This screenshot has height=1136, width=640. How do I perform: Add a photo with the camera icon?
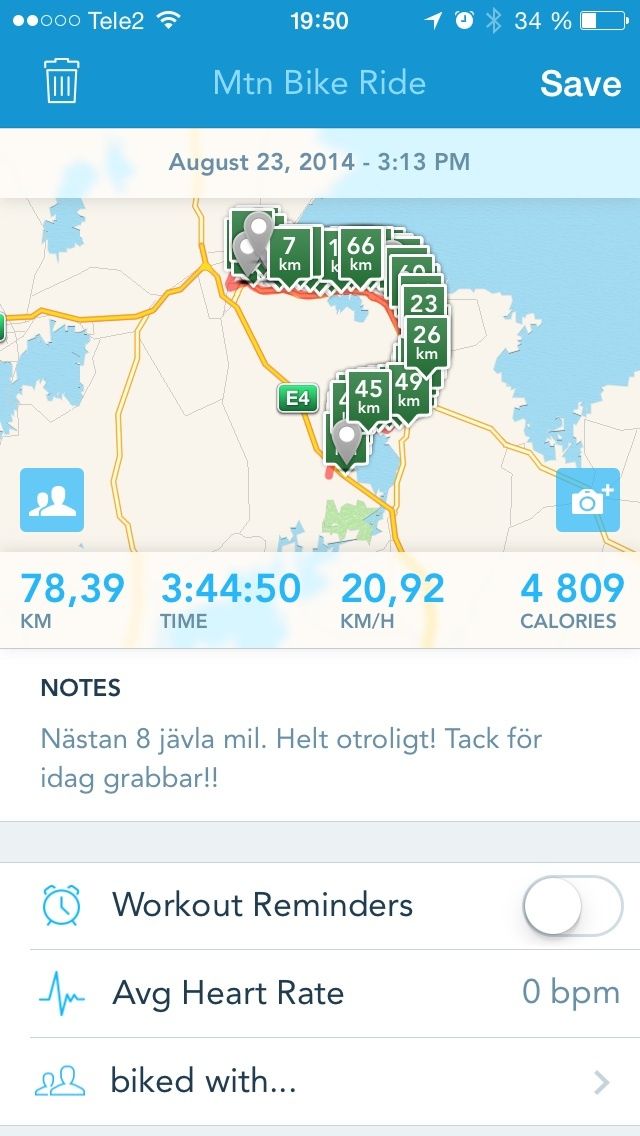588,500
